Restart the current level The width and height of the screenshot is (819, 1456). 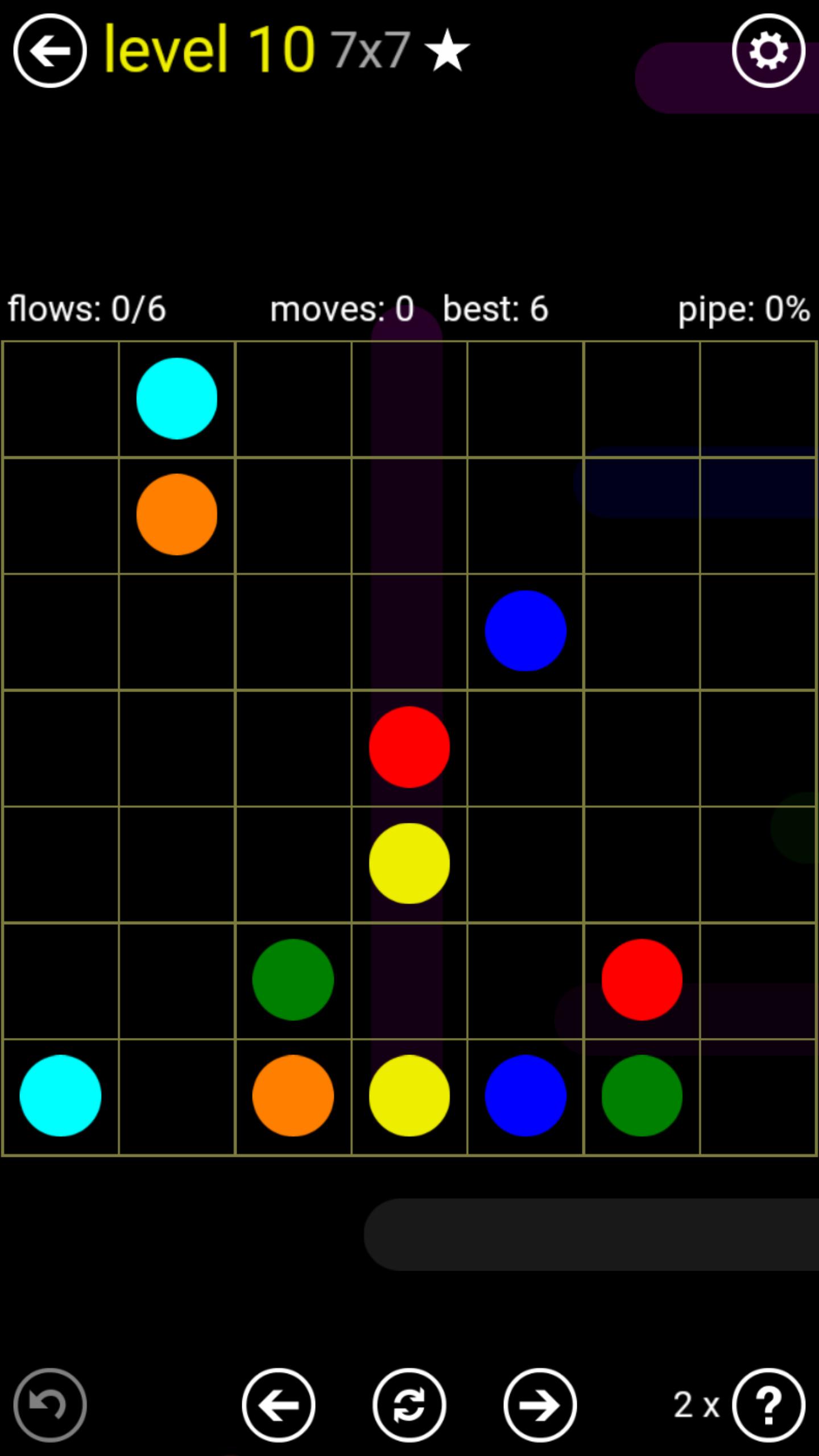(x=409, y=1405)
